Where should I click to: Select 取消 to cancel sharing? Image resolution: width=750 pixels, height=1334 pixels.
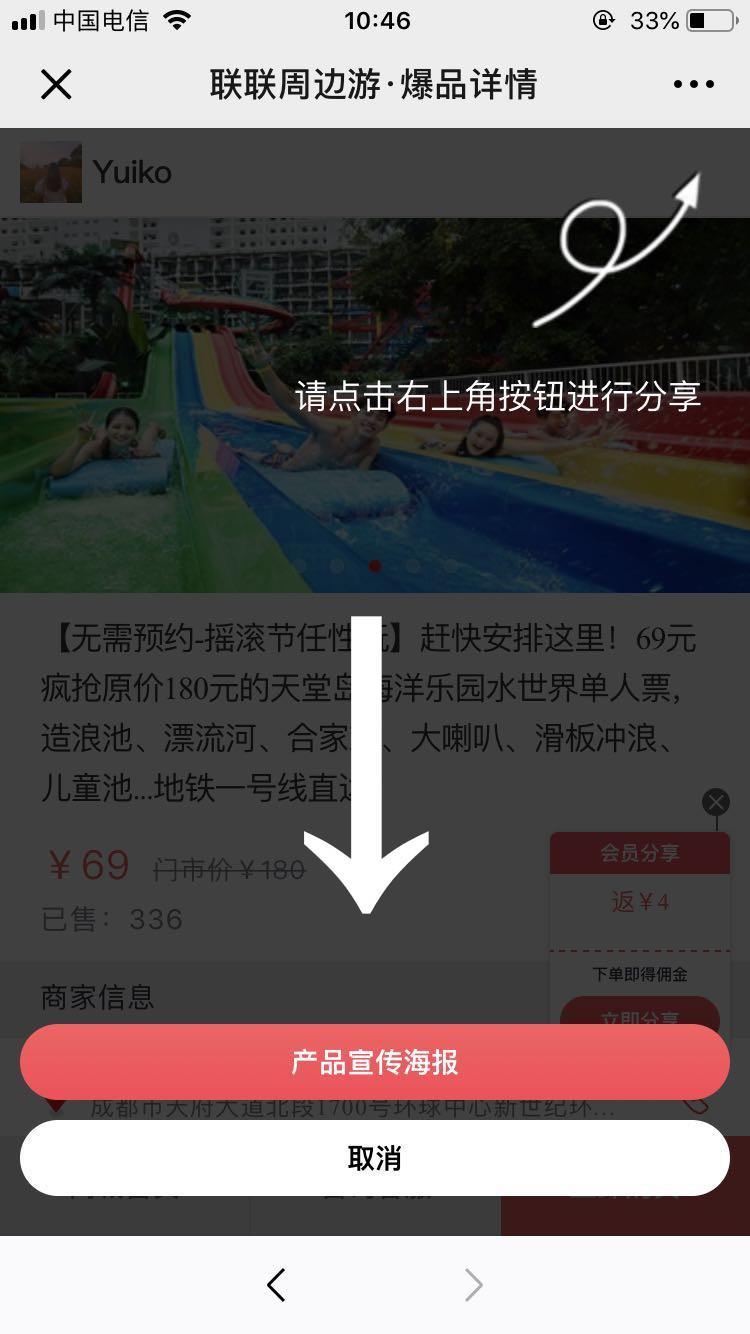click(x=375, y=1158)
